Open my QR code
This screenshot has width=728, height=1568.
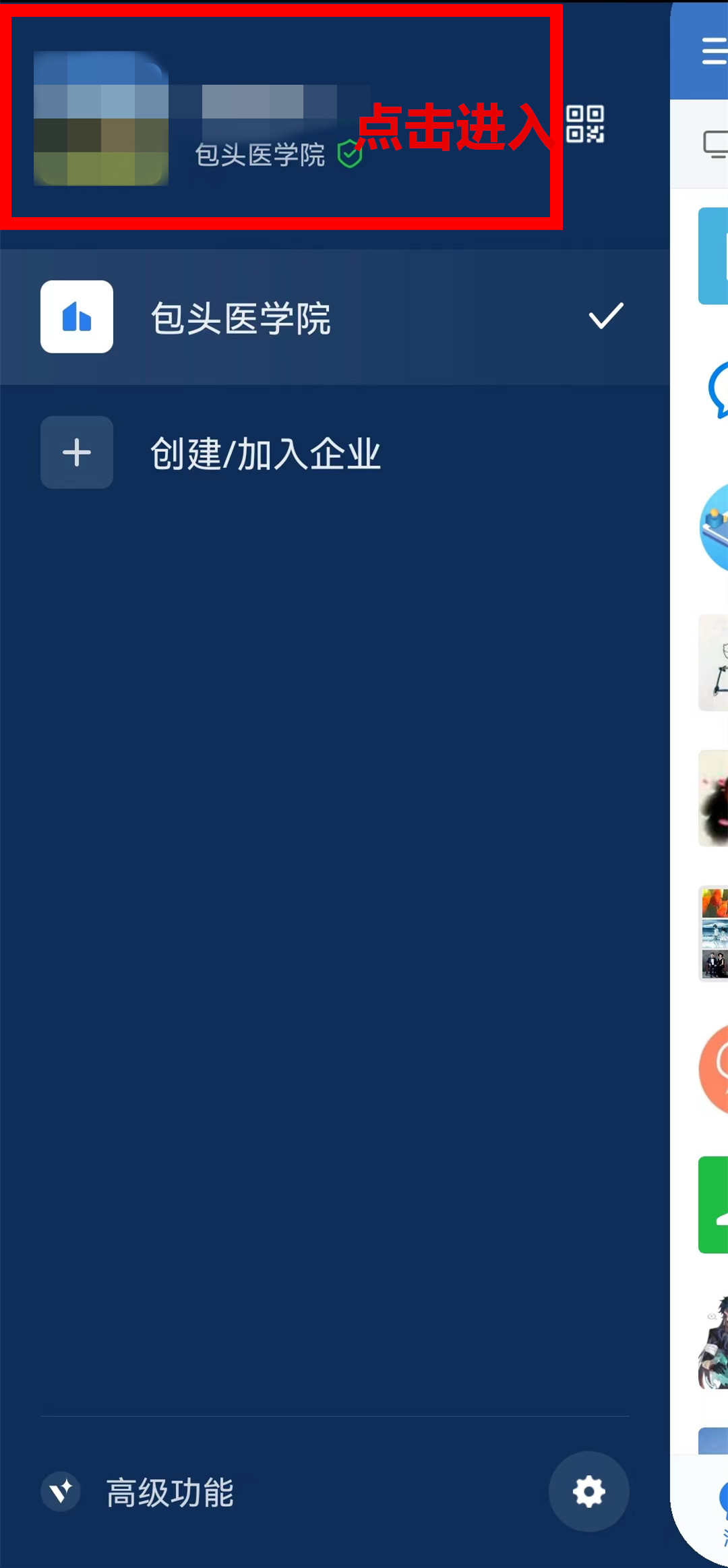click(x=584, y=124)
